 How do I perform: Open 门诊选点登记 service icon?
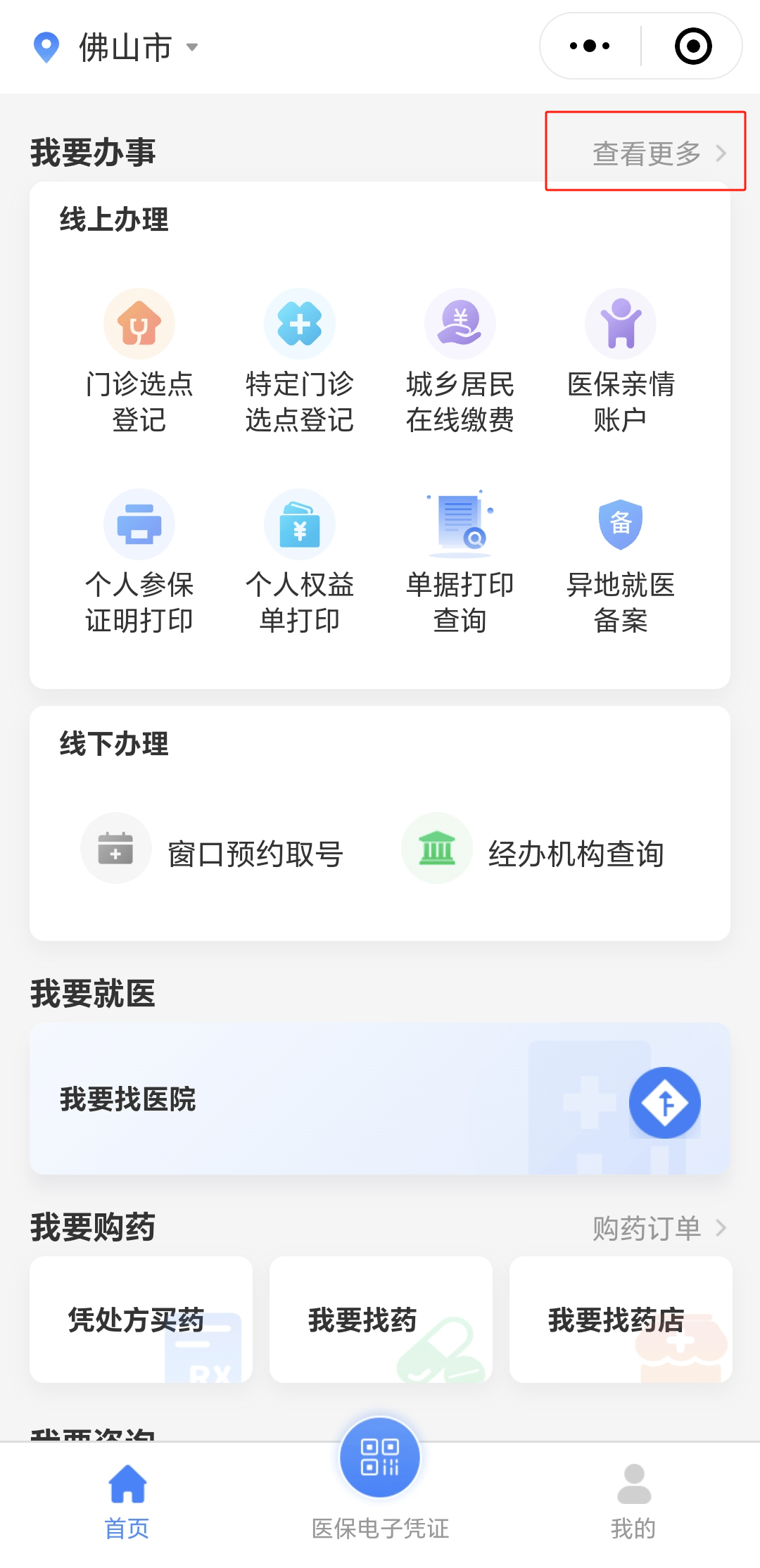pyautogui.click(x=139, y=323)
